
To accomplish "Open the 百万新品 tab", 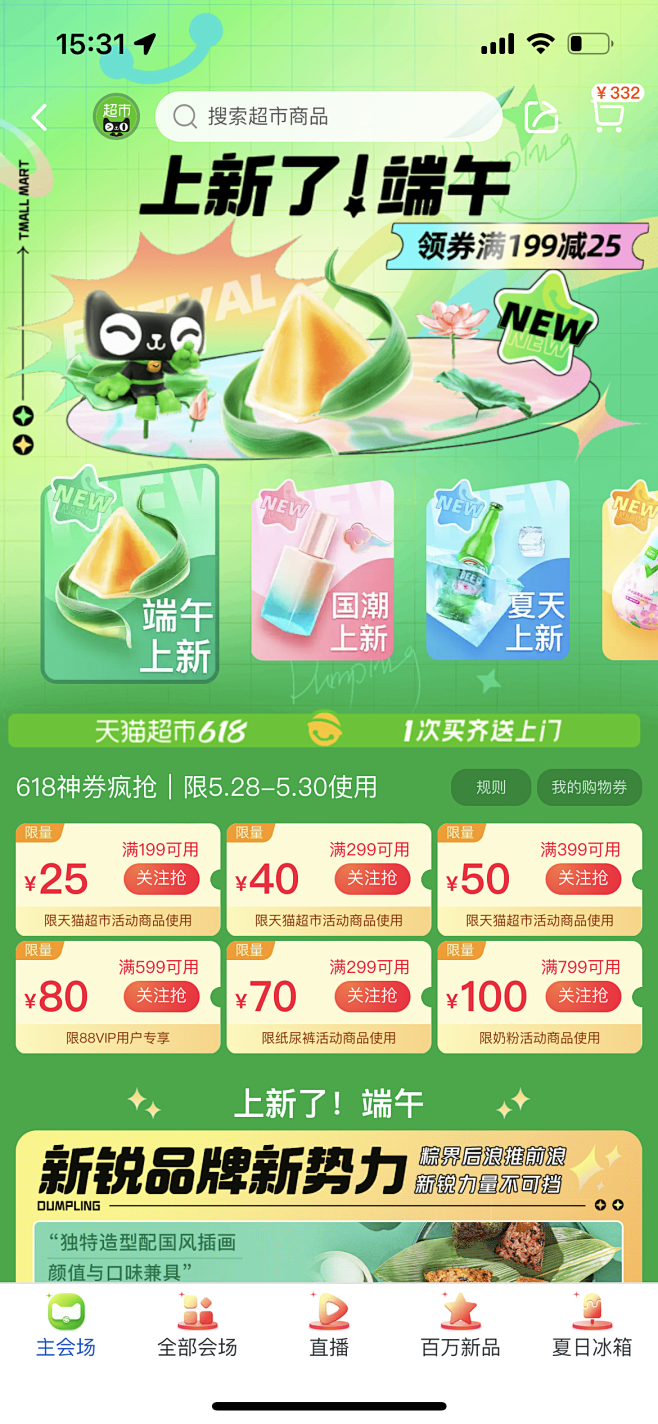I will (x=460, y=1324).
